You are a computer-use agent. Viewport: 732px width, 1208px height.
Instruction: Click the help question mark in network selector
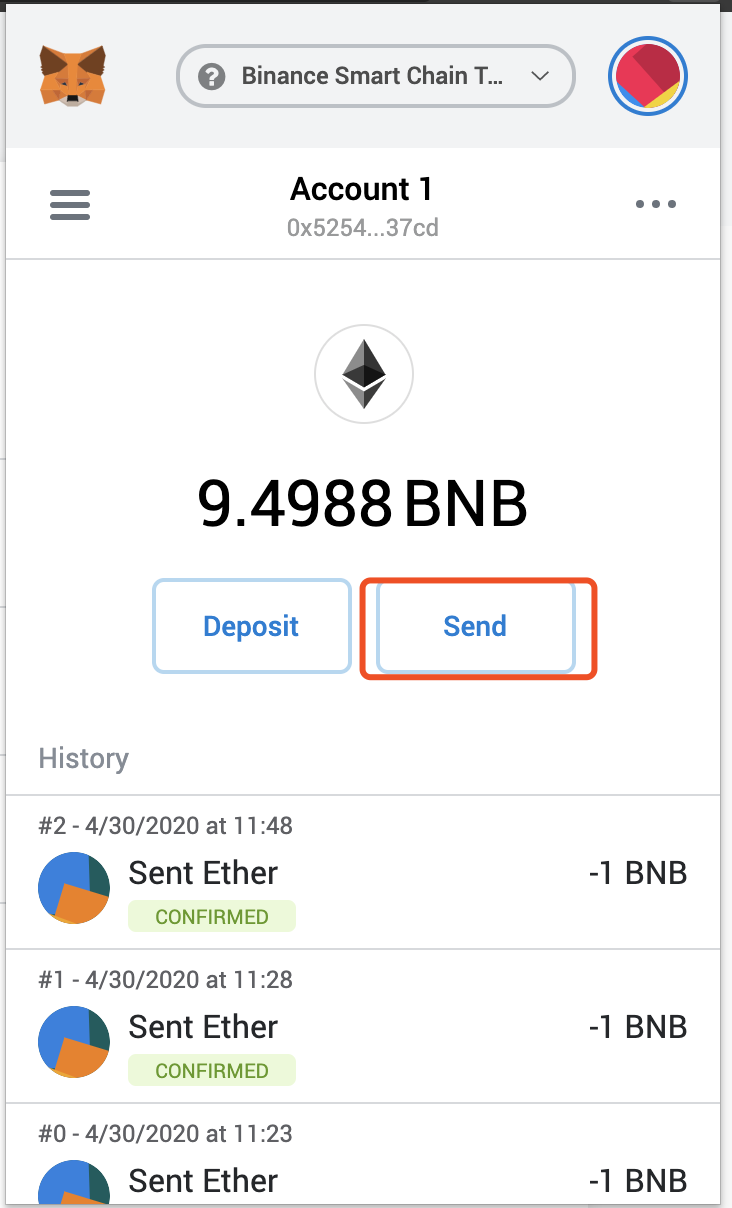tap(210, 76)
